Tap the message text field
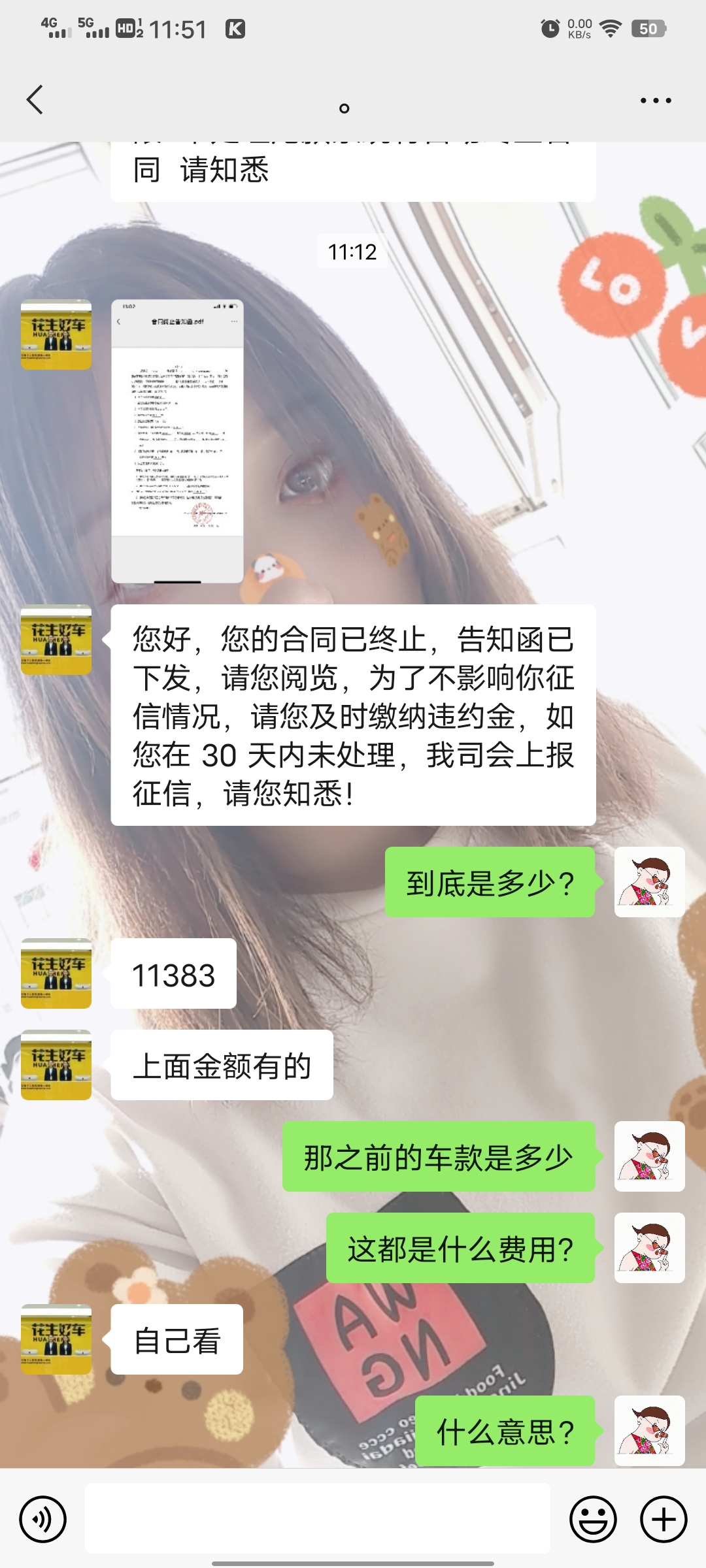Viewport: 706px width, 1568px height. click(318, 1518)
